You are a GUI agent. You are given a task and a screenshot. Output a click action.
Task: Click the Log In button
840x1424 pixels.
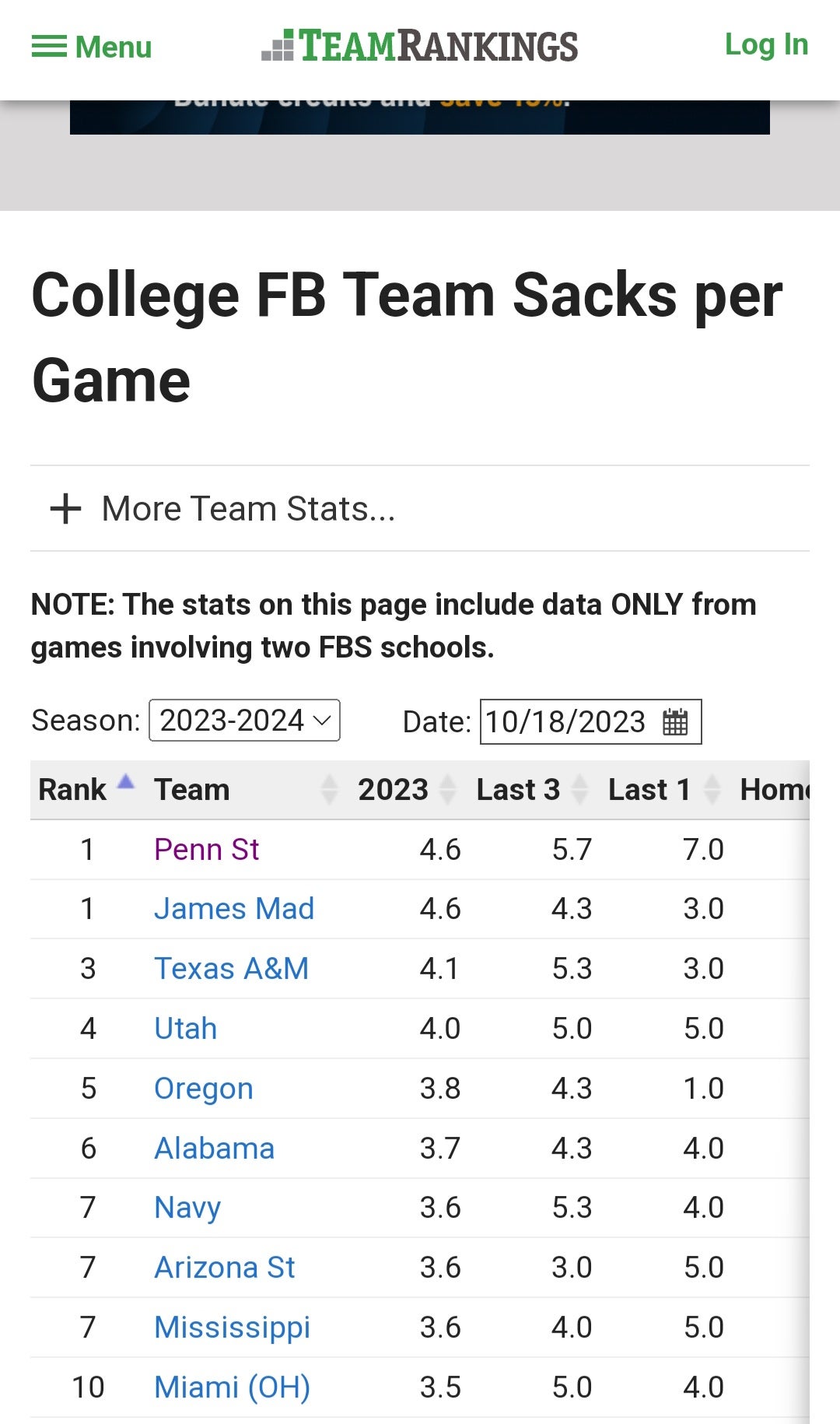766,45
